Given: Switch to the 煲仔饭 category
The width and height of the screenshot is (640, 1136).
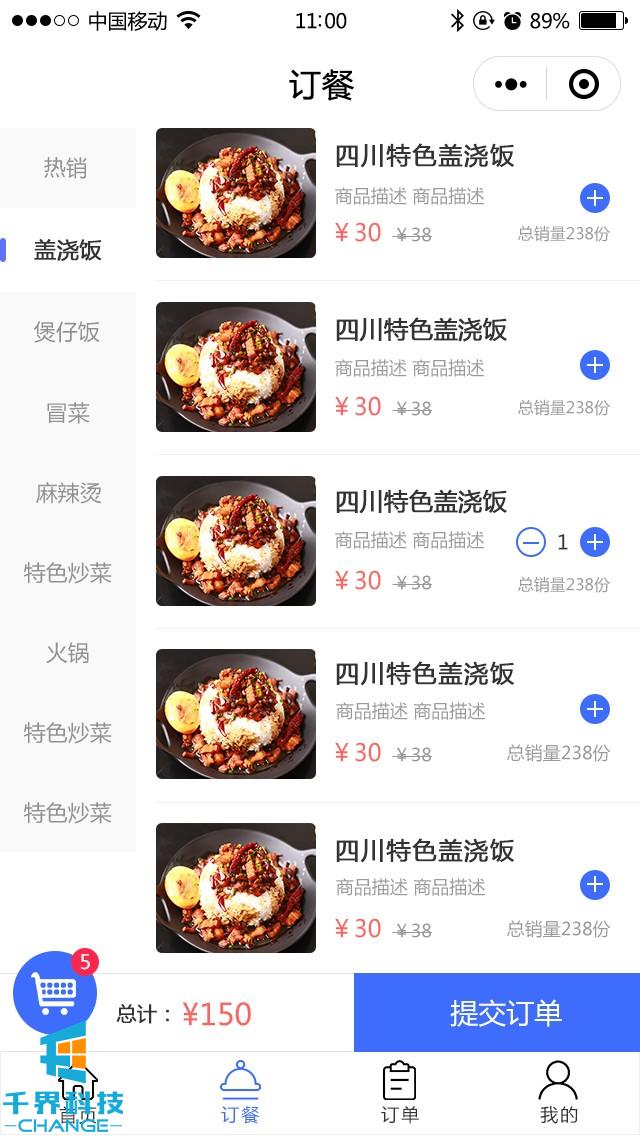Looking at the screenshot, I should pos(67,332).
